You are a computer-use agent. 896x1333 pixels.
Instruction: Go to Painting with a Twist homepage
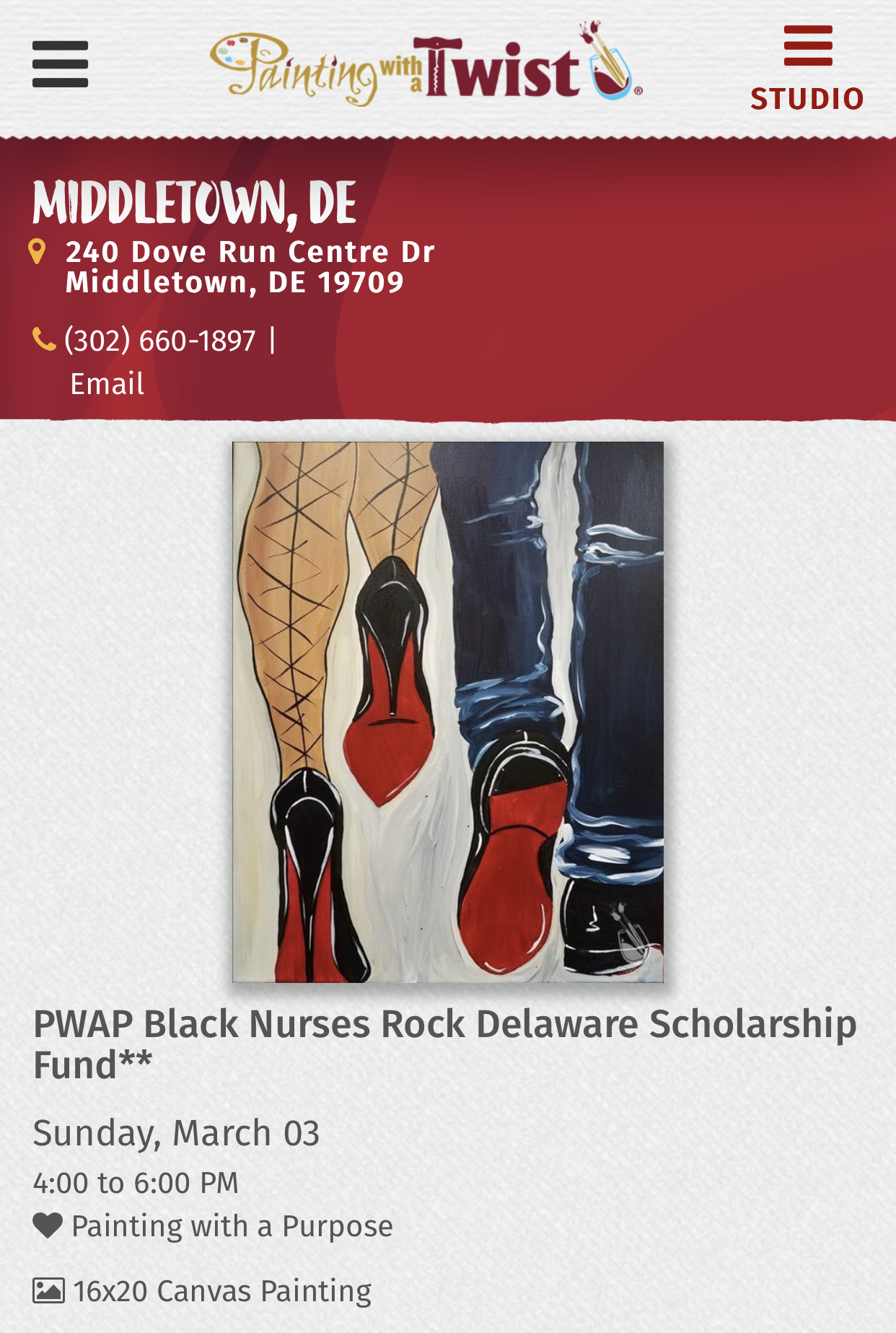[x=426, y=64]
